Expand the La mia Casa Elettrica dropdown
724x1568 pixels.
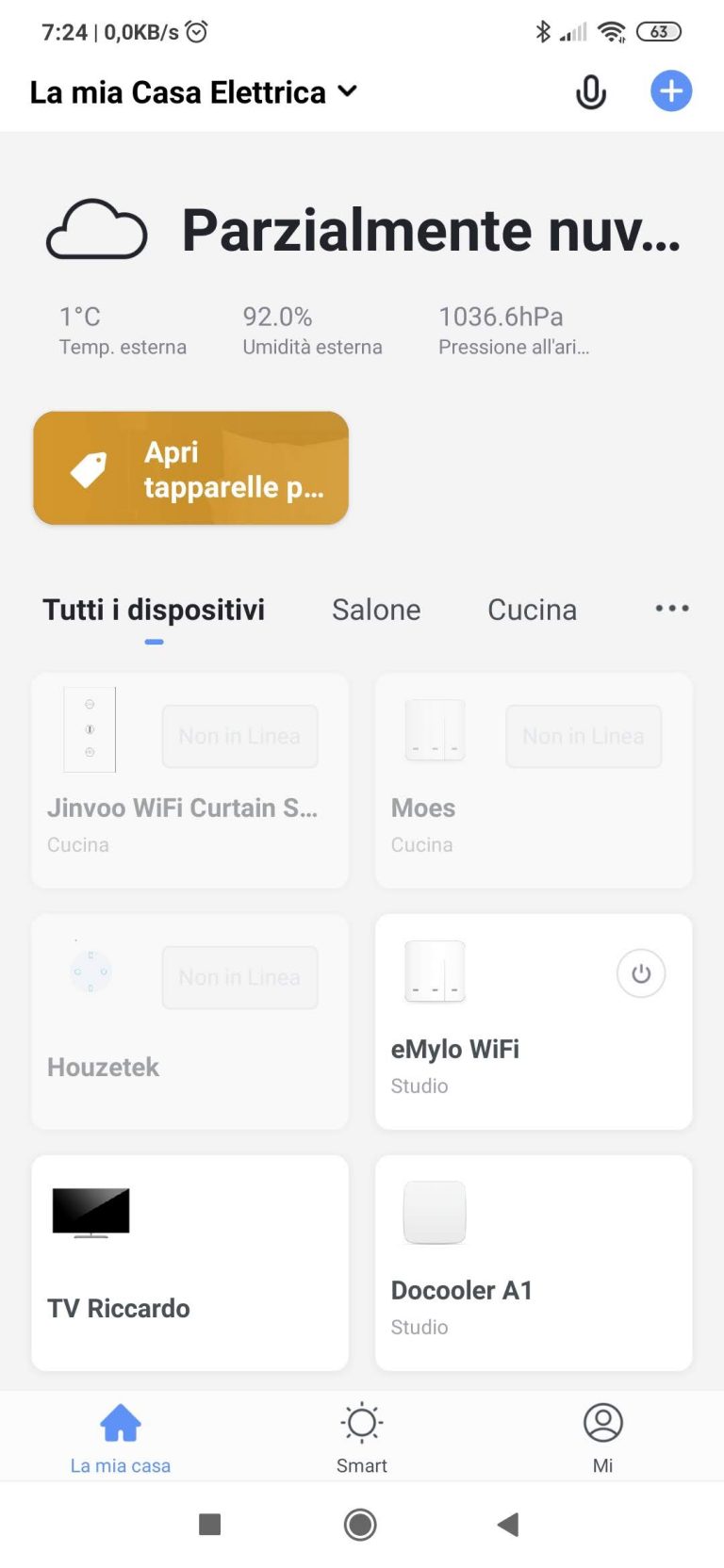(x=347, y=91)
